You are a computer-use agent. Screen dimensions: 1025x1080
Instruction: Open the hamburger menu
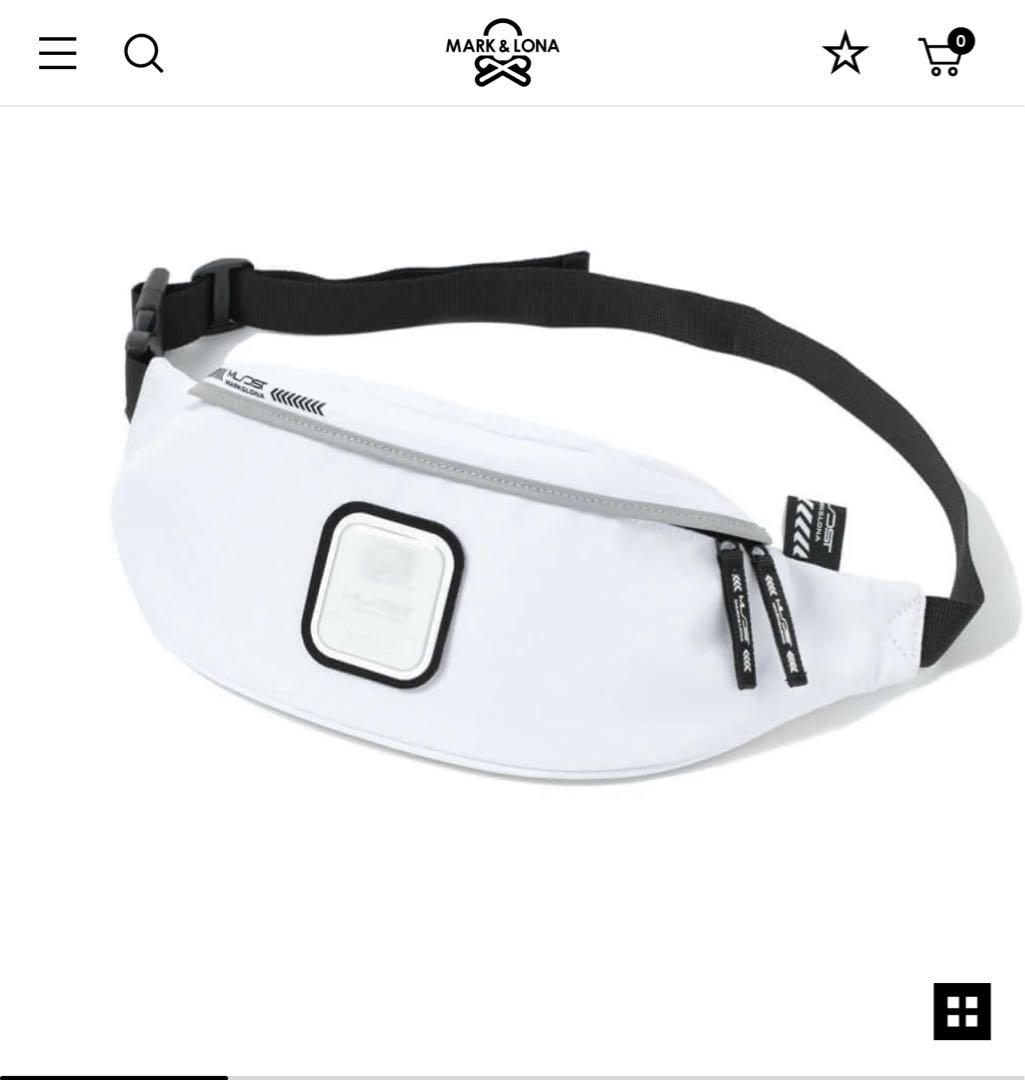point(58,53)
